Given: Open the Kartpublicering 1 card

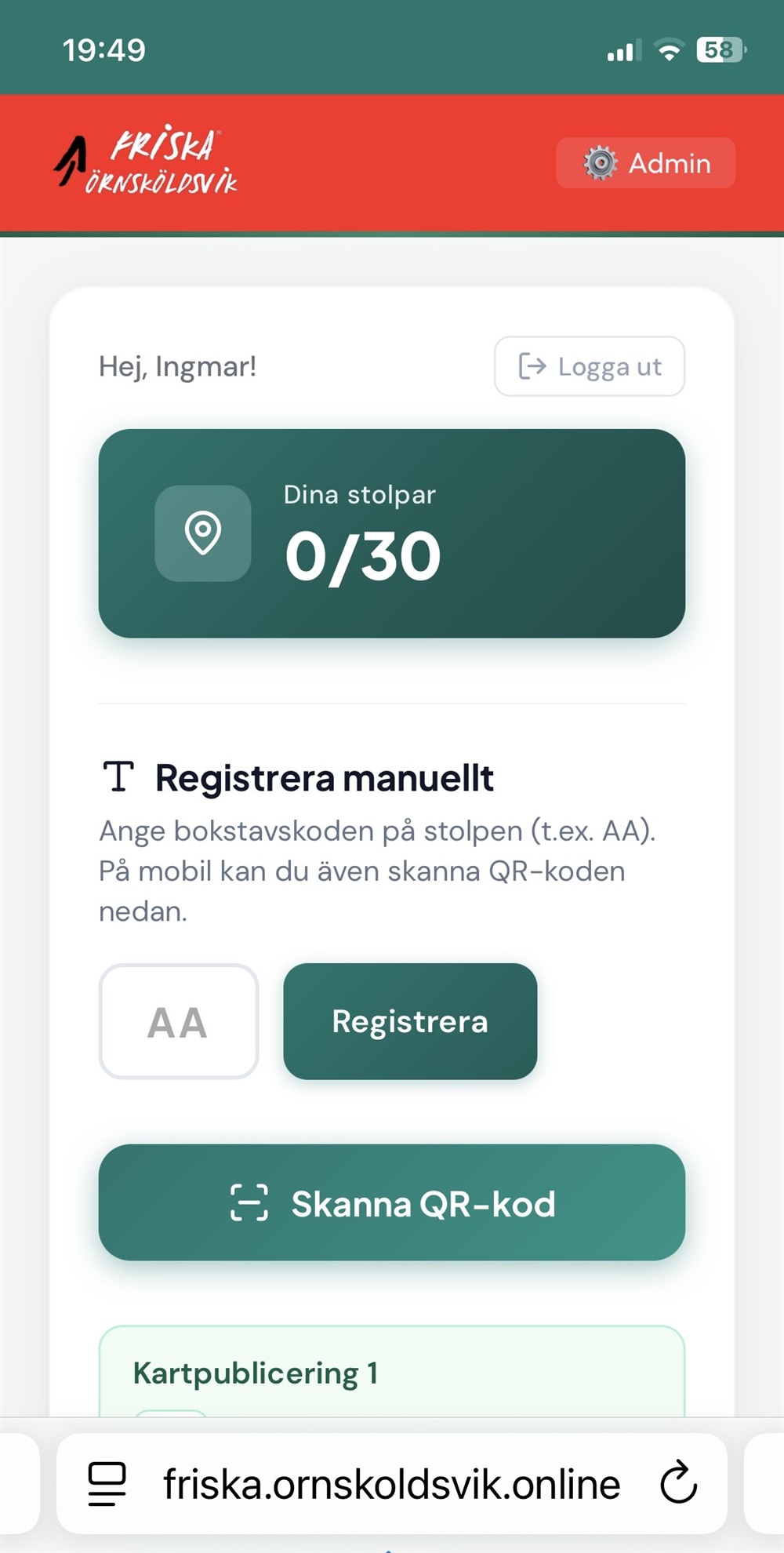Looking at the screenshot, I should (392, 1373).
